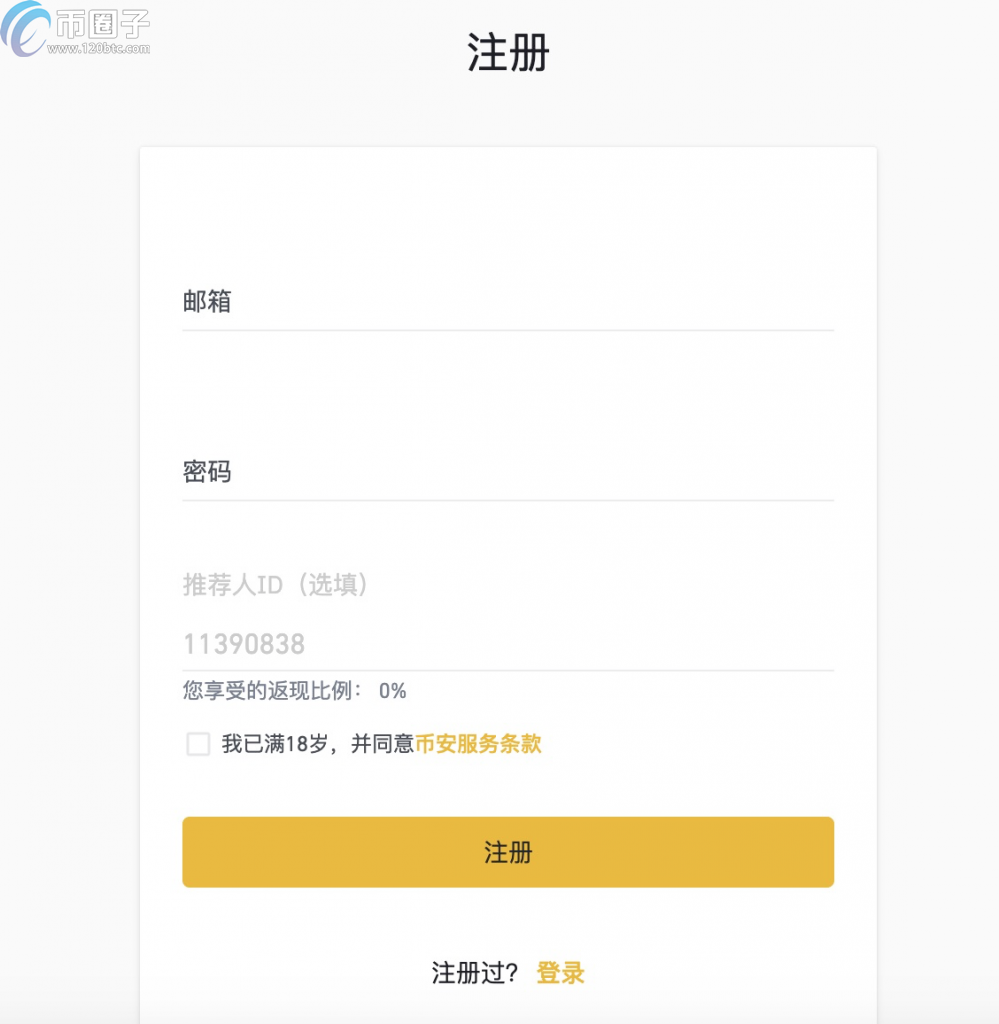Go to 登录 login page
The height and width of the screenshot is (1024, 999).
pos(560,973)
